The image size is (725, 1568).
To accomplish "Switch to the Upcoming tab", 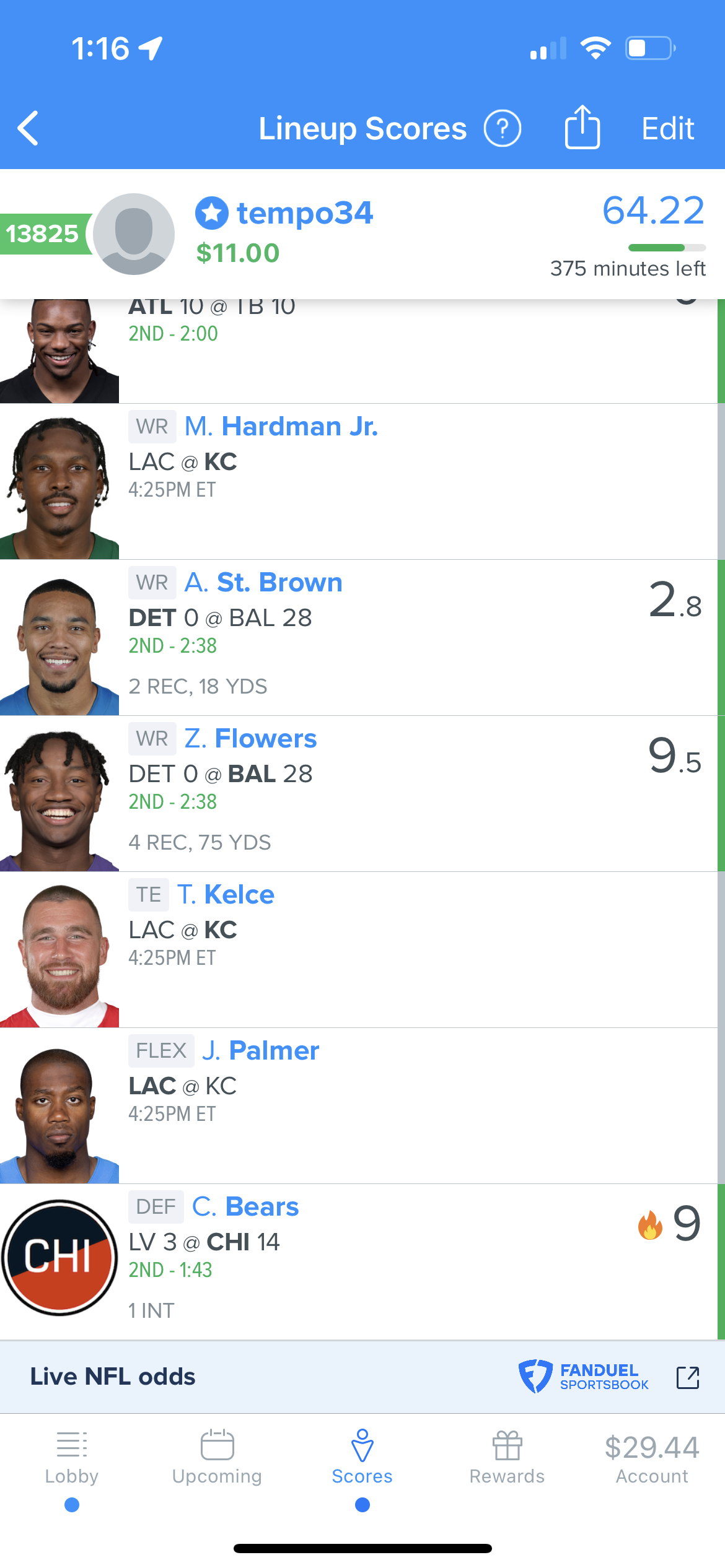I will 217,1458.
